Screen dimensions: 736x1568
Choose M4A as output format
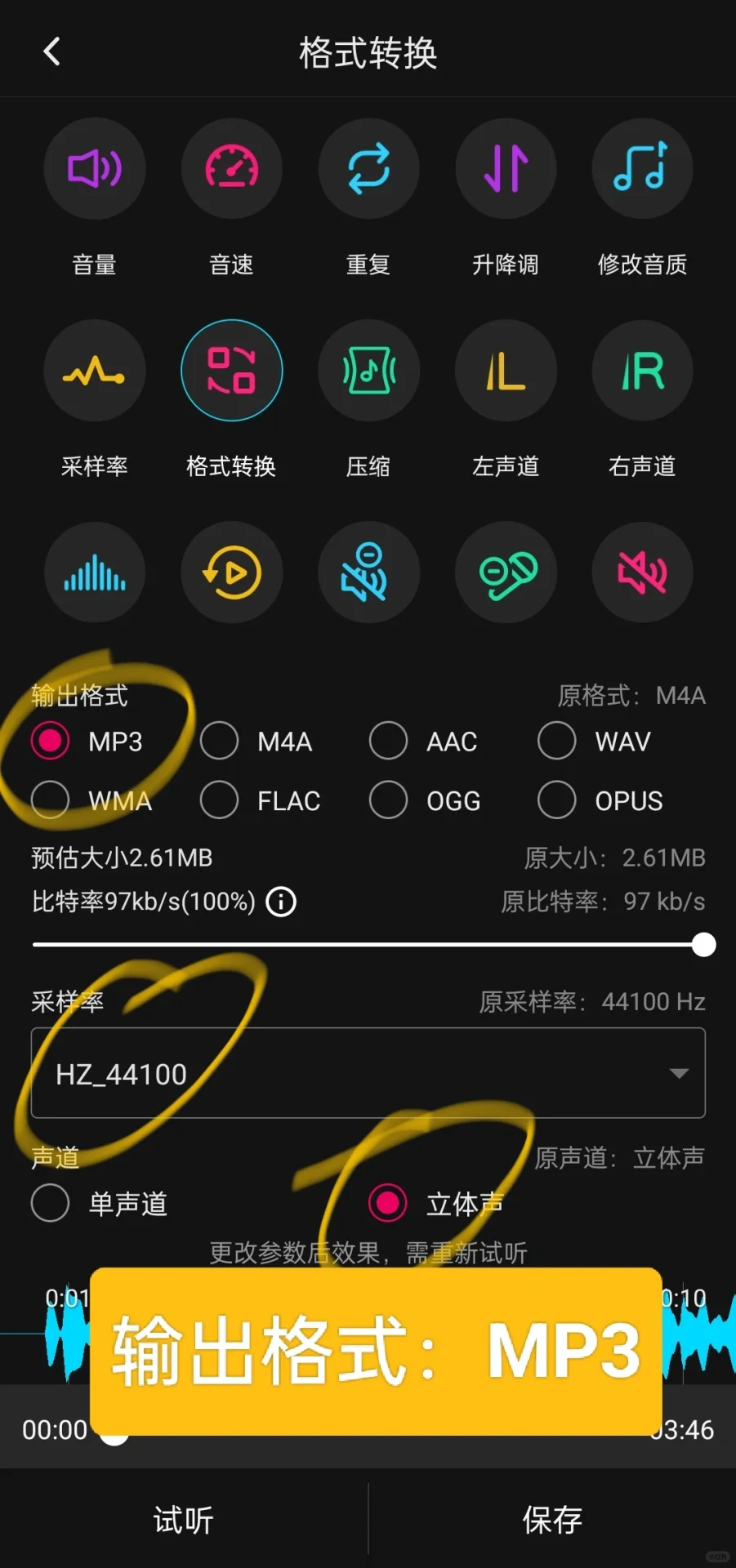[220, 741]
